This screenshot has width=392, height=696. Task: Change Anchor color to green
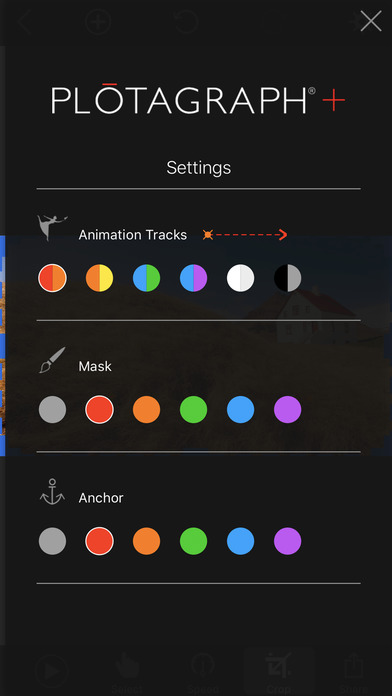(x=194, y=541)
